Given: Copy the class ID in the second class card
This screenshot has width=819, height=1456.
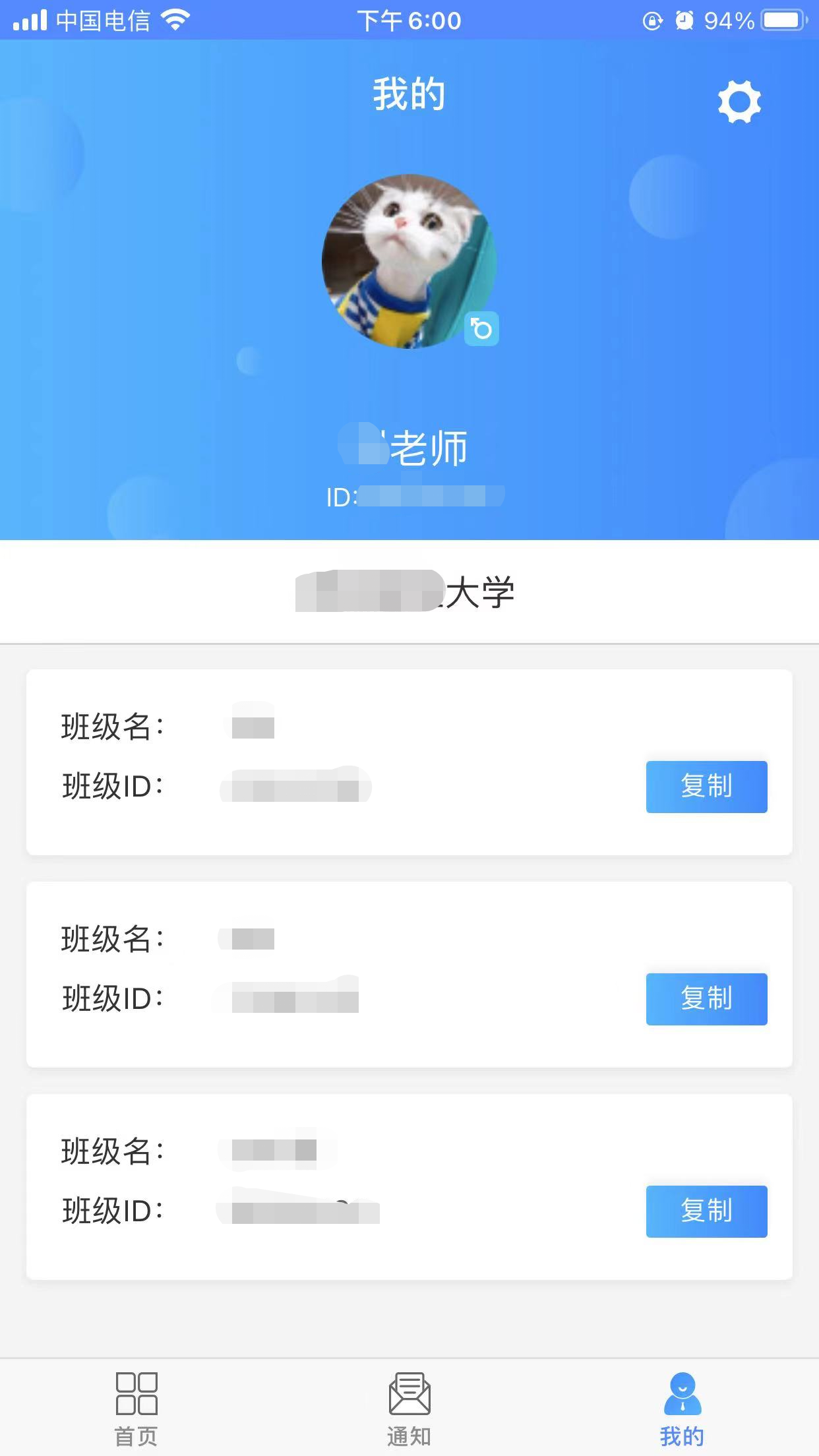Looking at the screenshot, I should tap(706, 999).
